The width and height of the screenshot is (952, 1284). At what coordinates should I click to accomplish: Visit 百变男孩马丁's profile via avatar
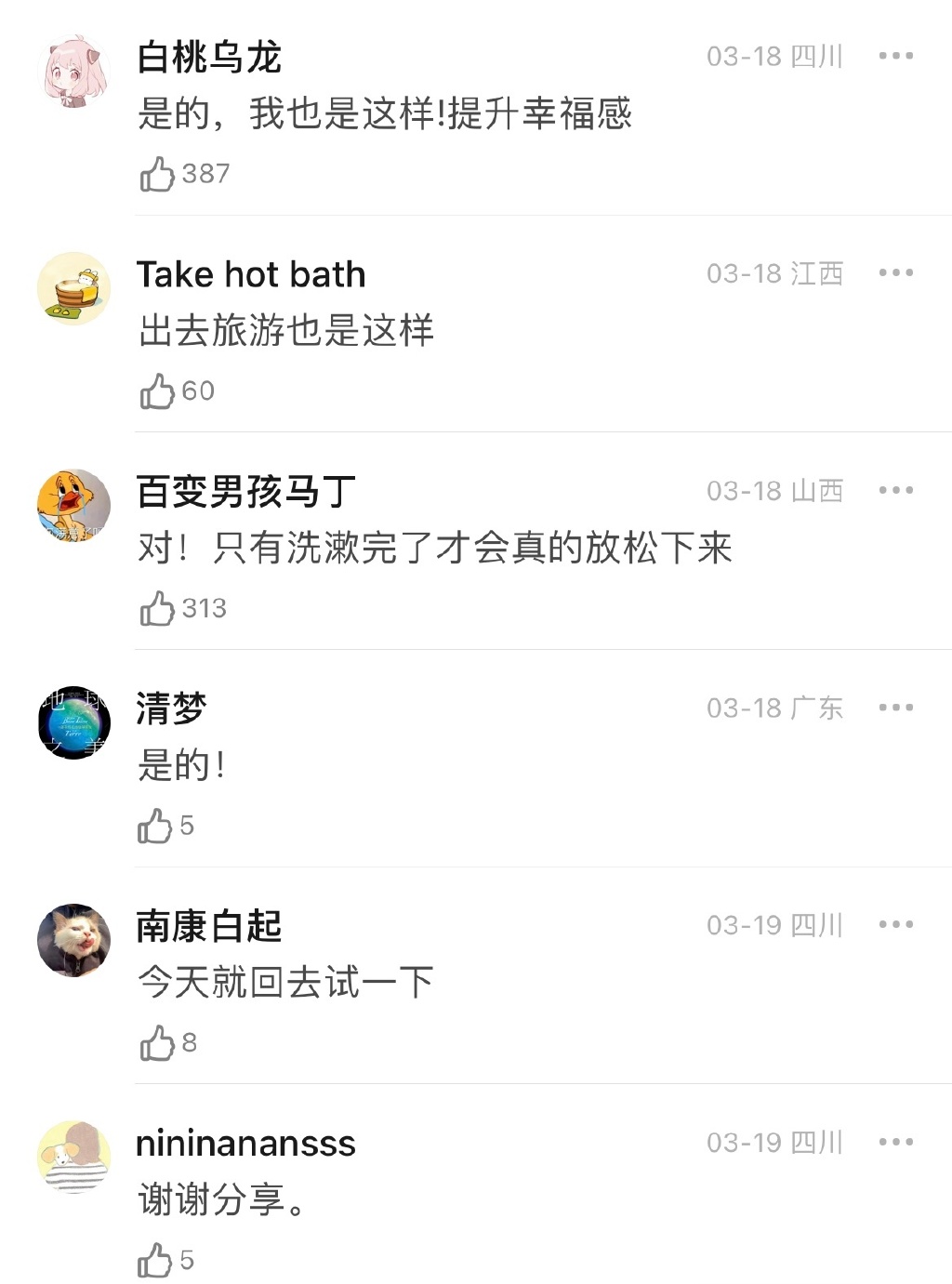(73, 506)
